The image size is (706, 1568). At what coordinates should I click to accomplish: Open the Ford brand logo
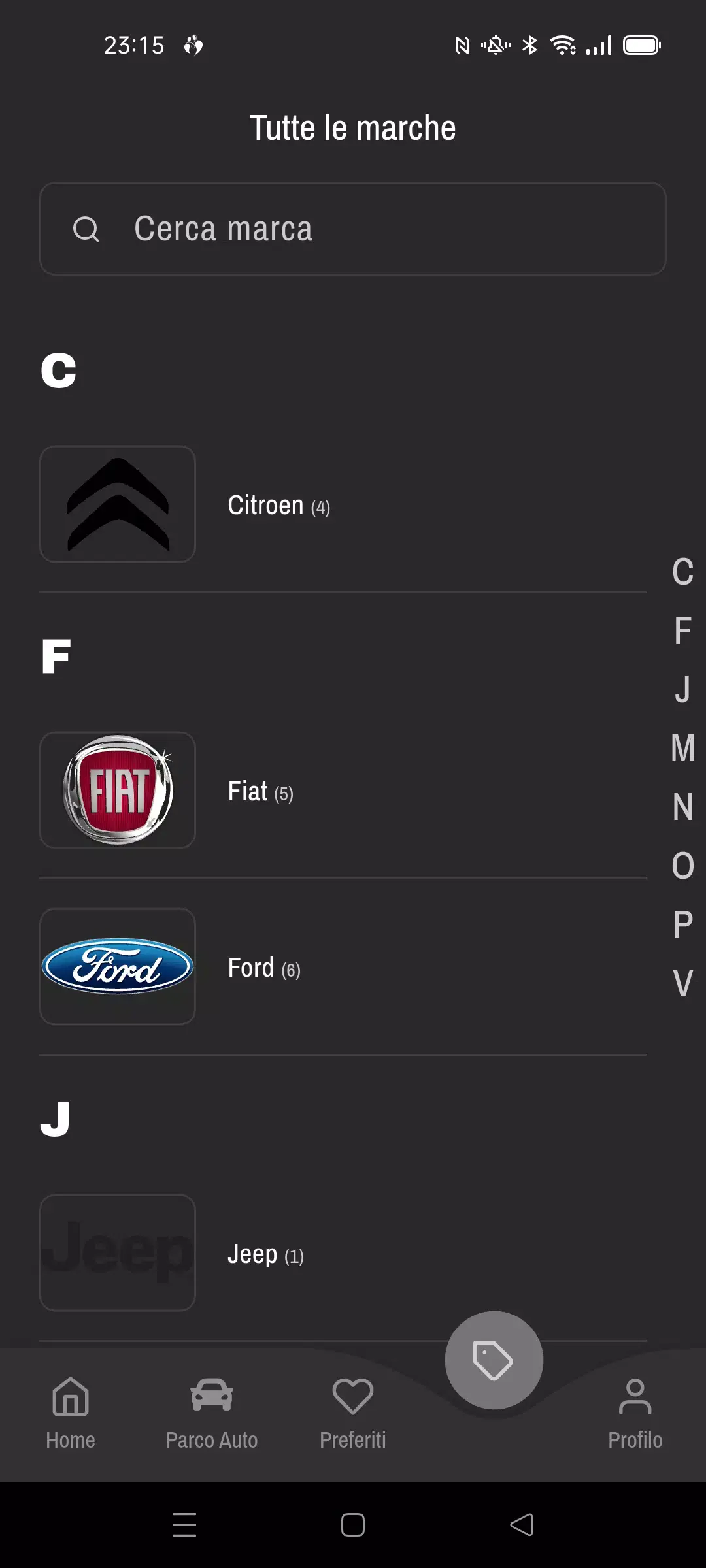pos(118,967)
